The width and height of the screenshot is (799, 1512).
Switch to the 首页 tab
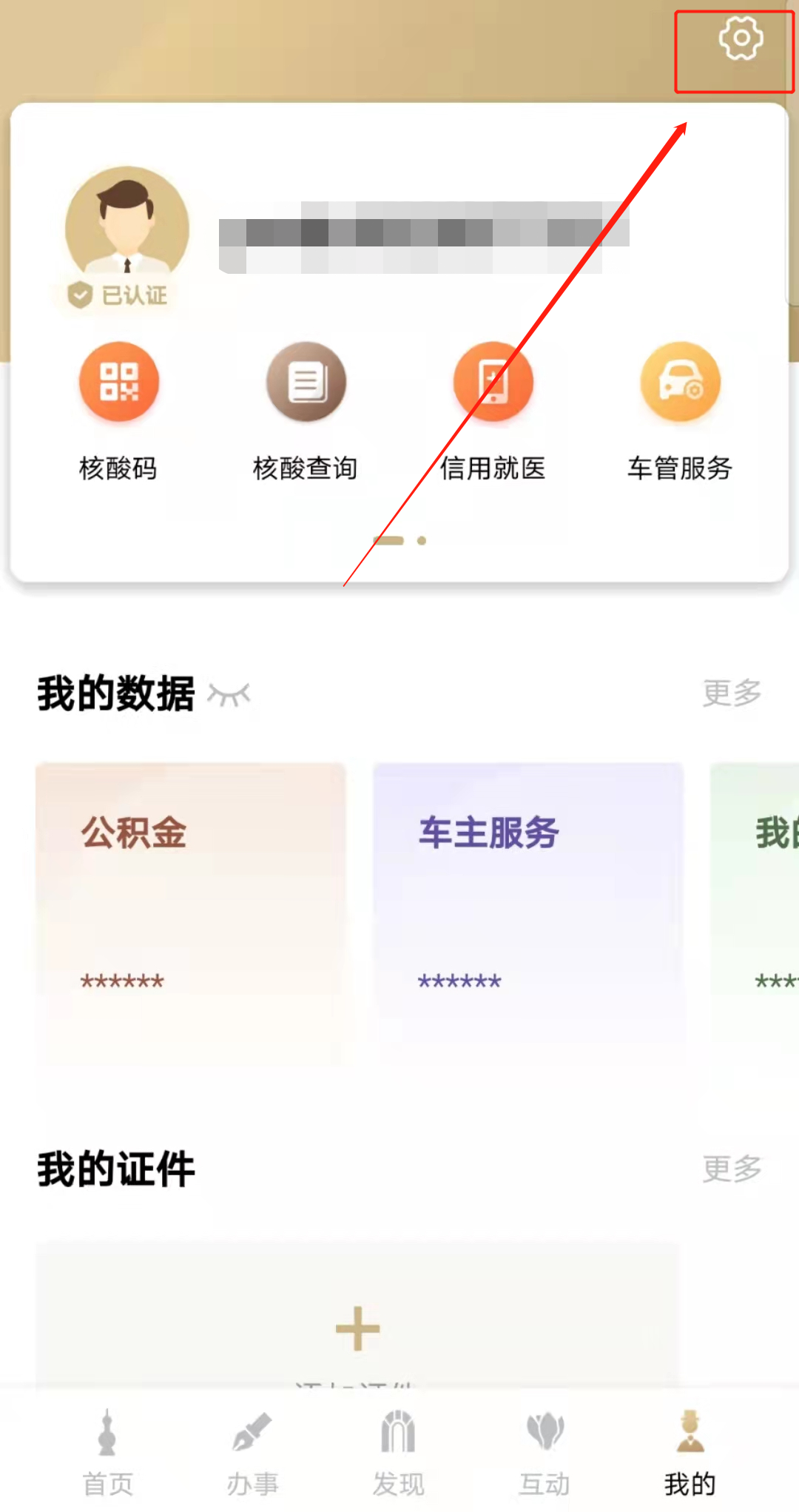pos(108,1452)
